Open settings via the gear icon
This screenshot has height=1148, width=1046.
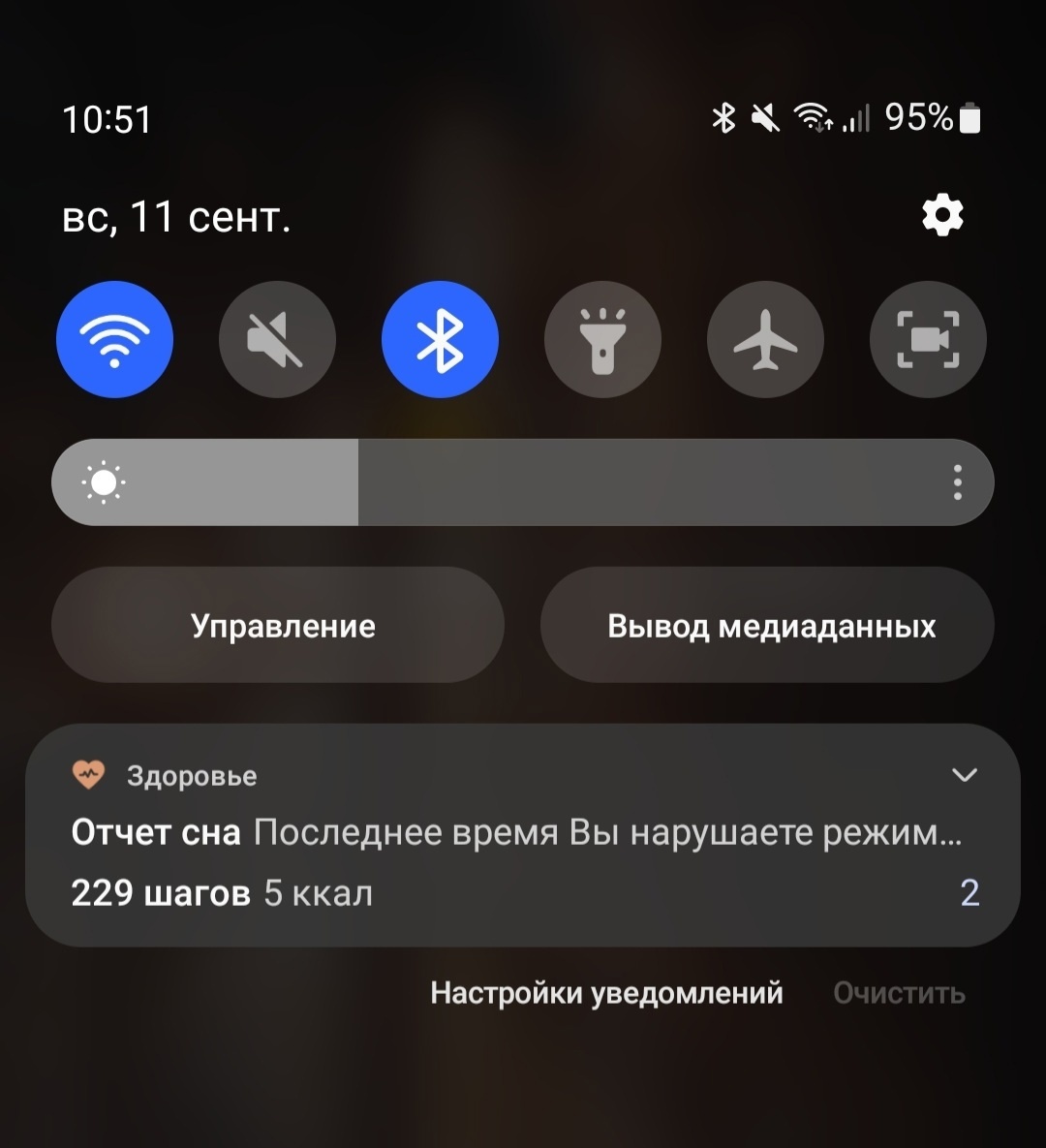(x=942, y=215)
